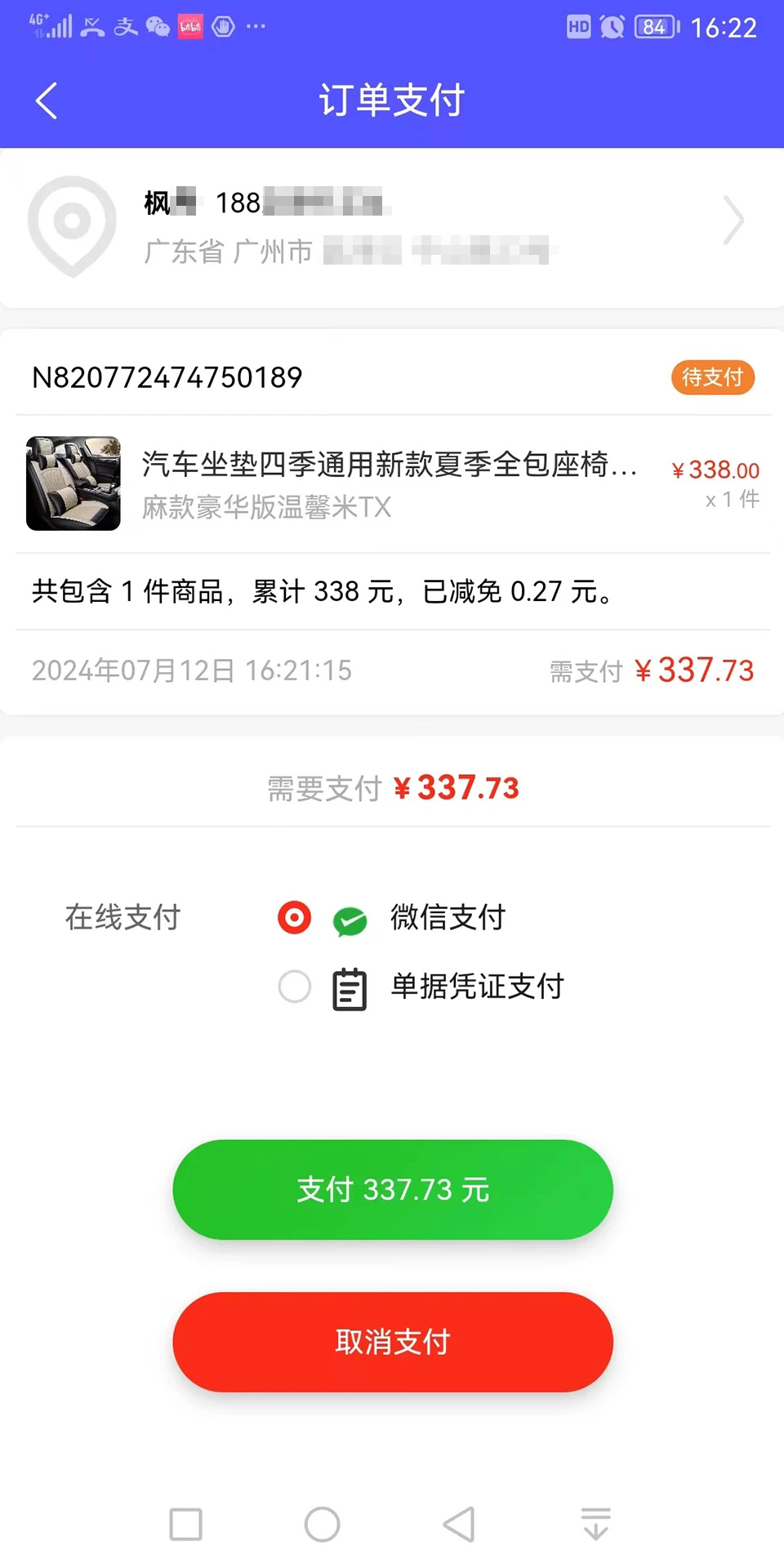Tap the back arrow on the title bar
Screen dimensions: 784x1568
(47, 100)
